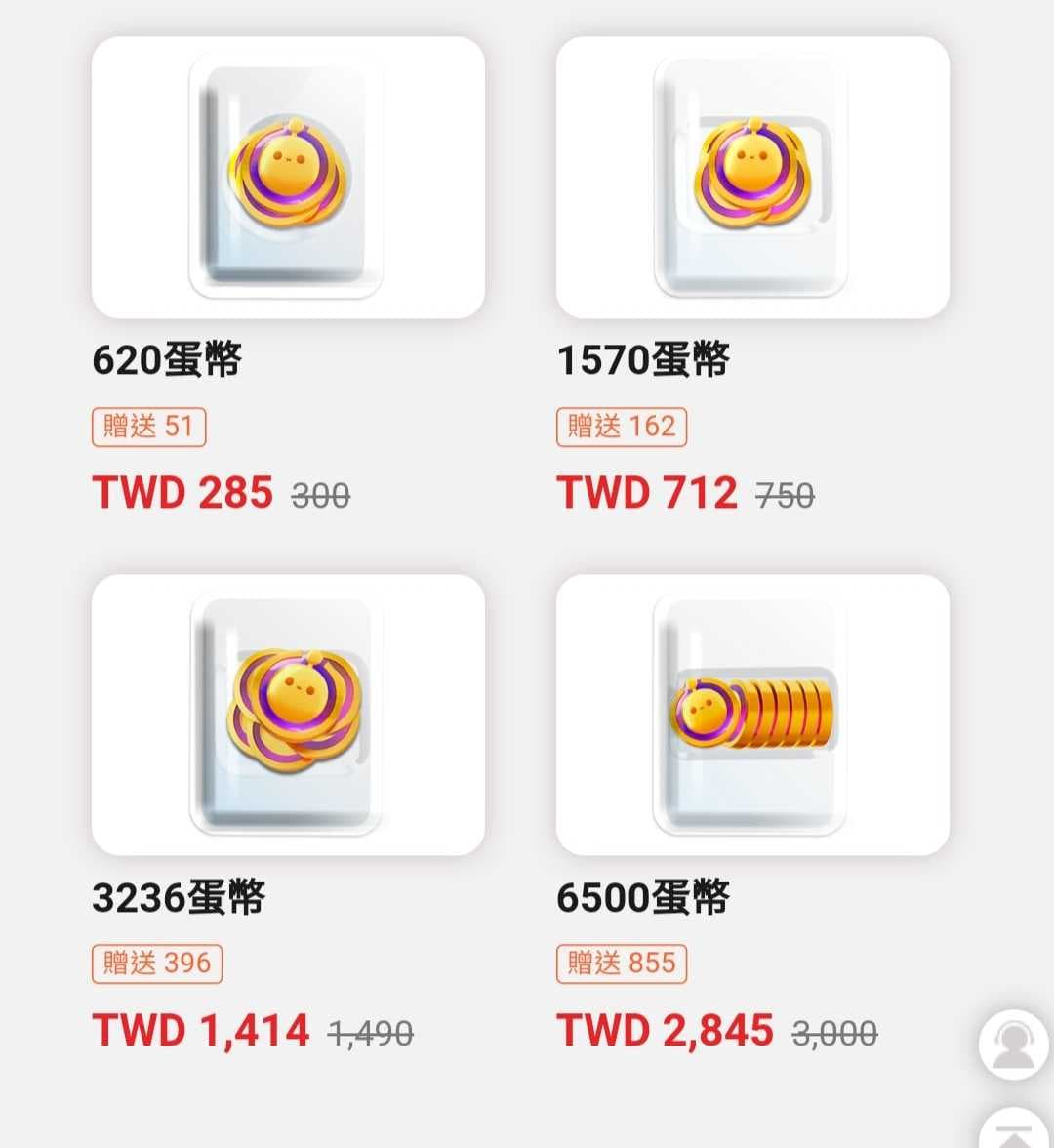Tap the 贈送 162 bonus badge
This screenshot has width=1054, height=1148.
tap(620, 425)
